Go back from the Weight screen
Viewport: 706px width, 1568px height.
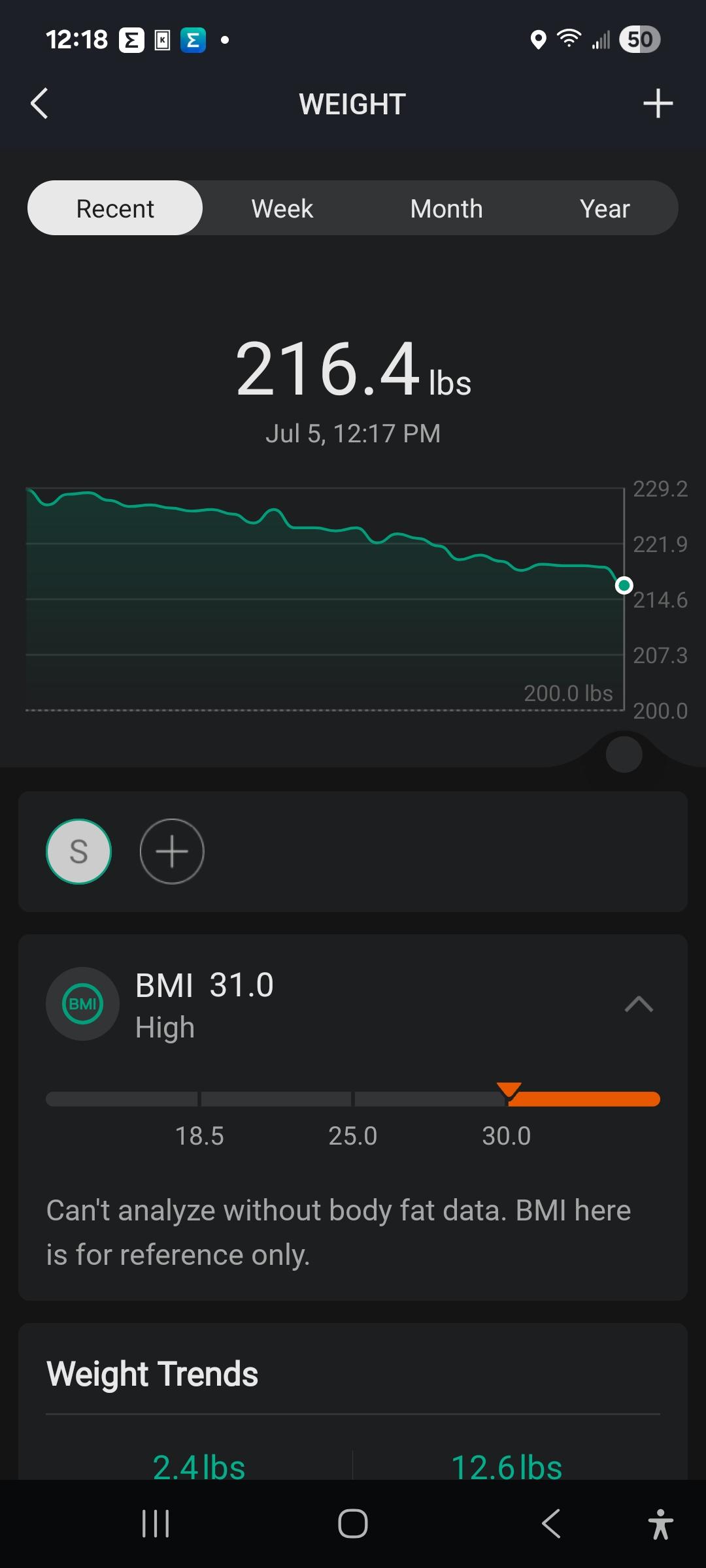pyautogui.click(x=40, y=104)
